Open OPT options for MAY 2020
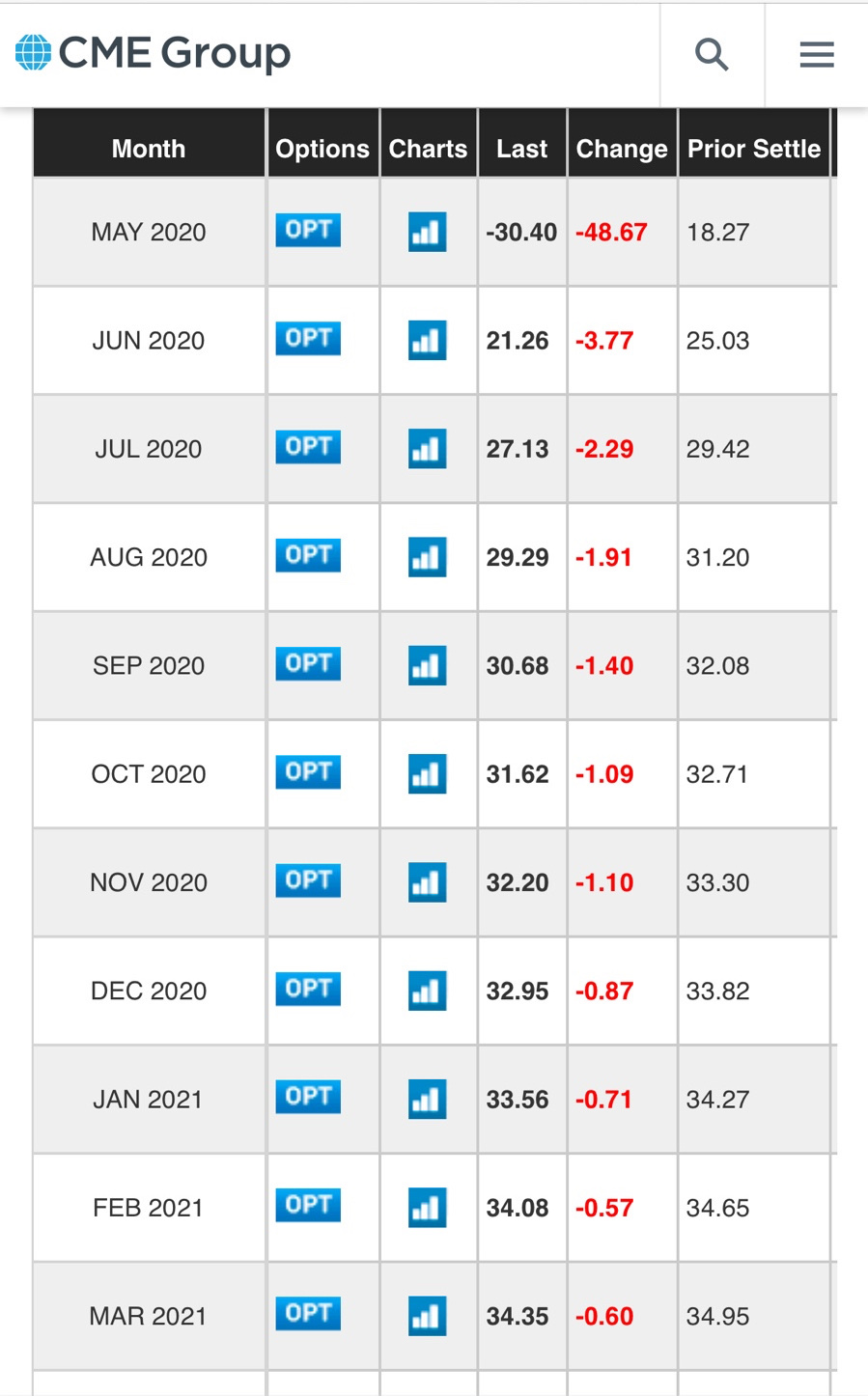 308,230
